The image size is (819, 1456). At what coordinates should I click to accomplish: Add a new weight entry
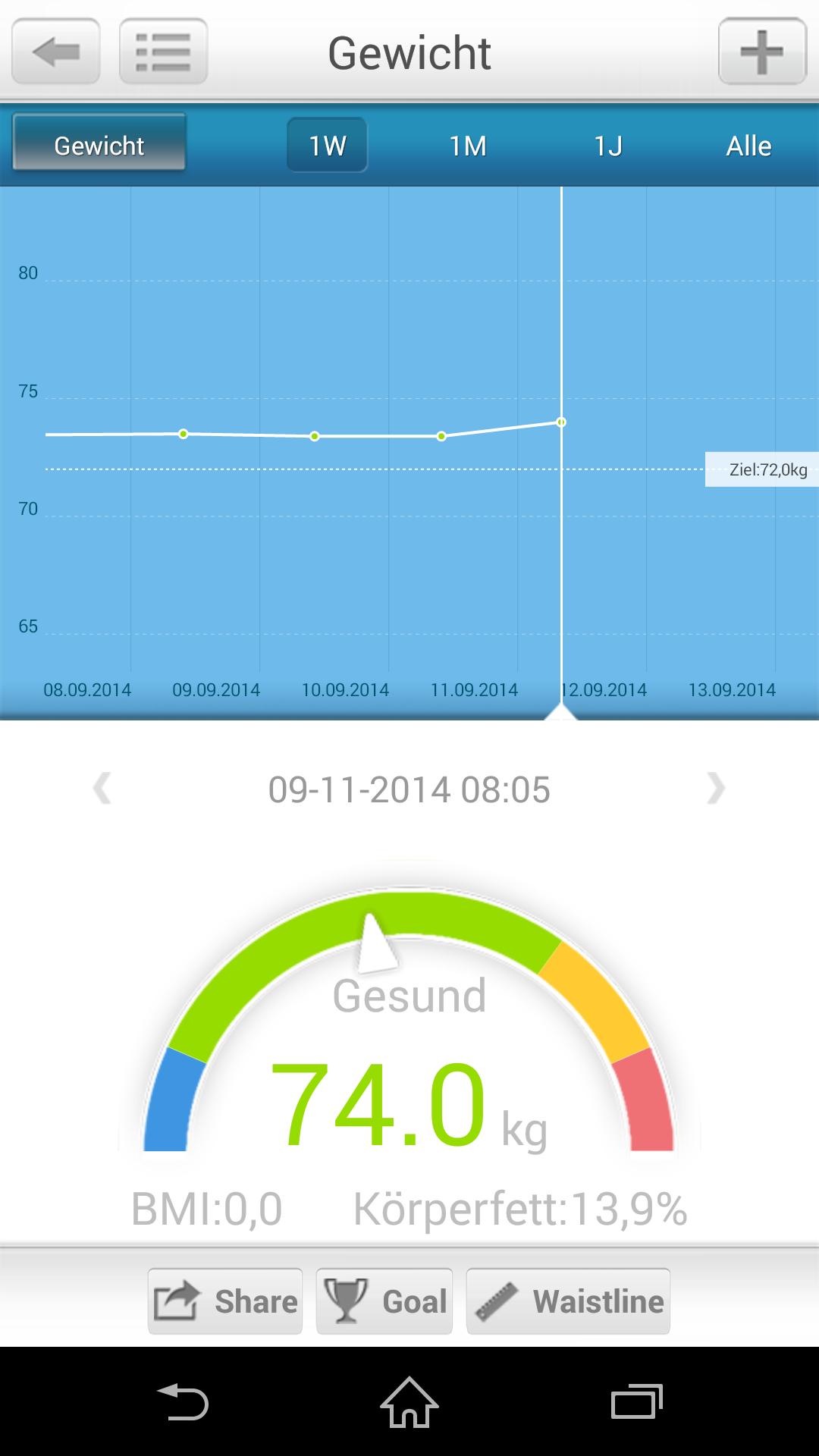761,52
